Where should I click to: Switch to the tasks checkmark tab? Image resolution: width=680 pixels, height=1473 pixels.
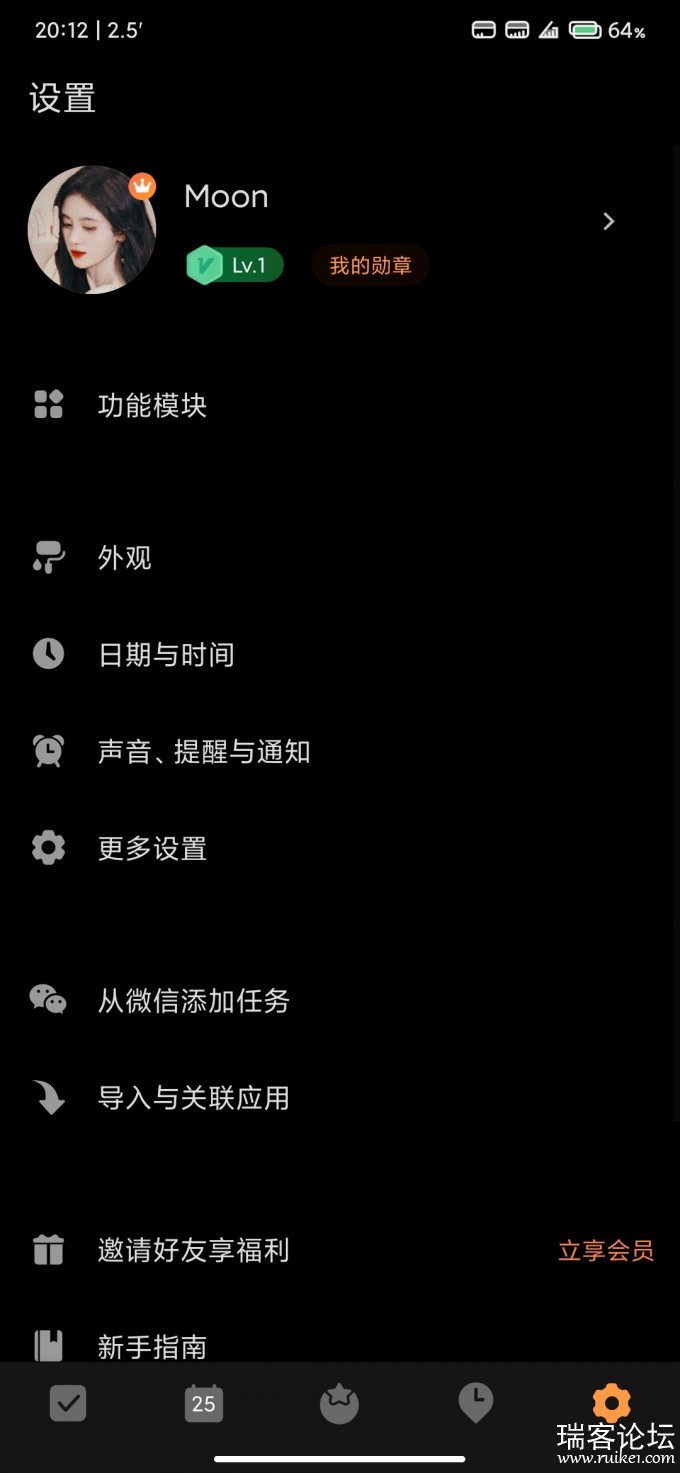(68, 1403)
